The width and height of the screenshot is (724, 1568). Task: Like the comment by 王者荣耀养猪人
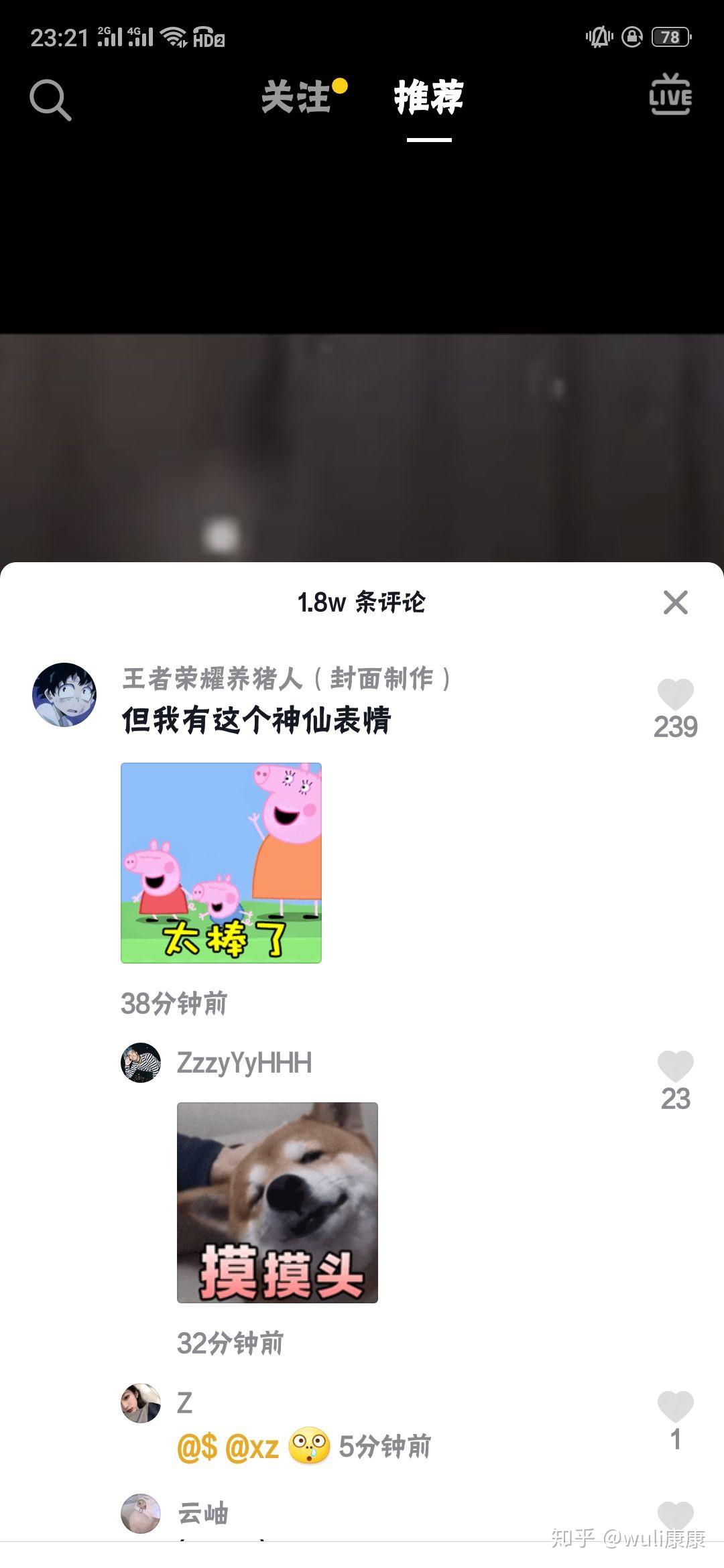(x=675, y=695)
